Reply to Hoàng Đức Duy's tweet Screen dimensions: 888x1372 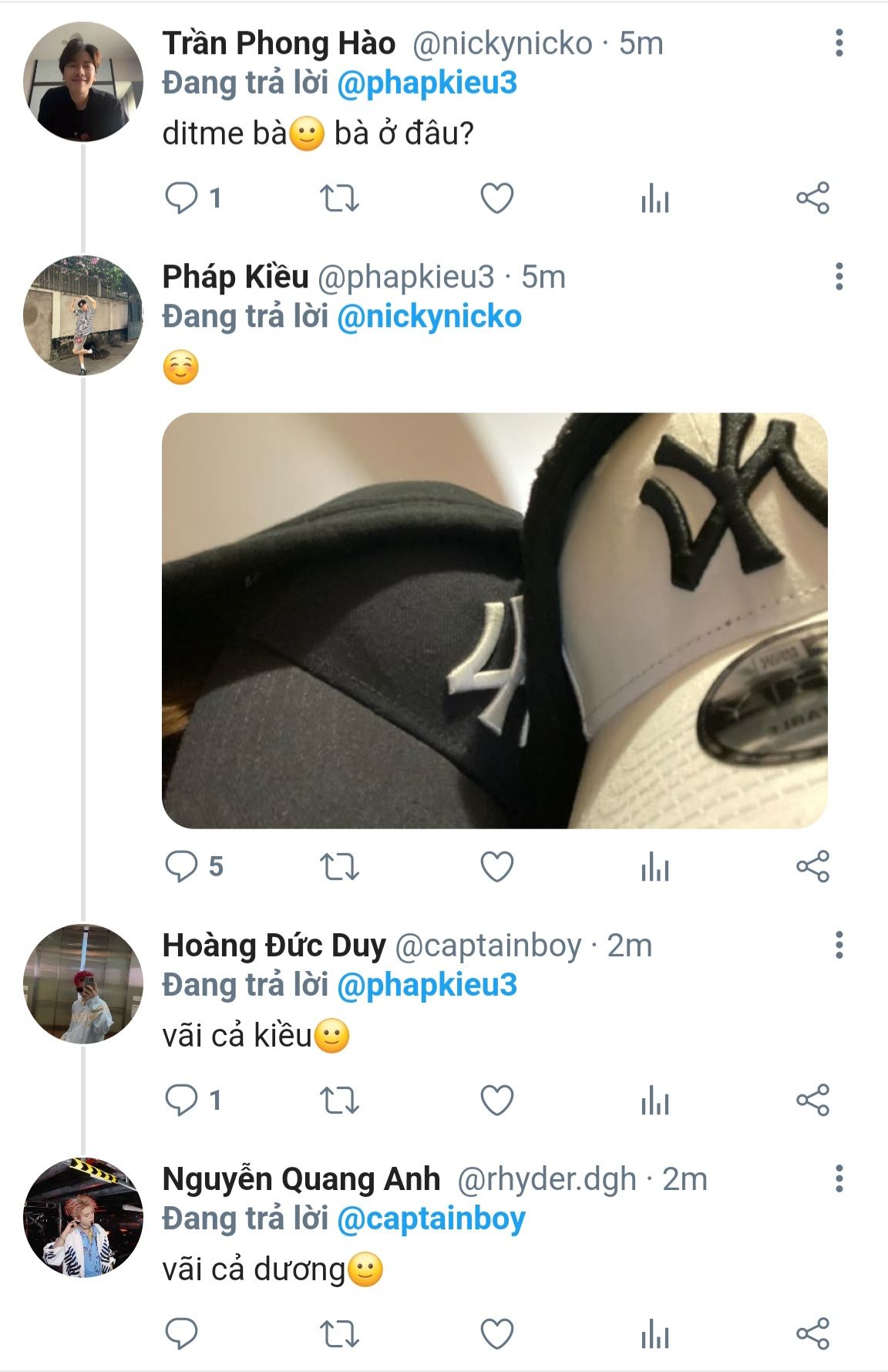pyautogui.click(x=181, y=1100)
